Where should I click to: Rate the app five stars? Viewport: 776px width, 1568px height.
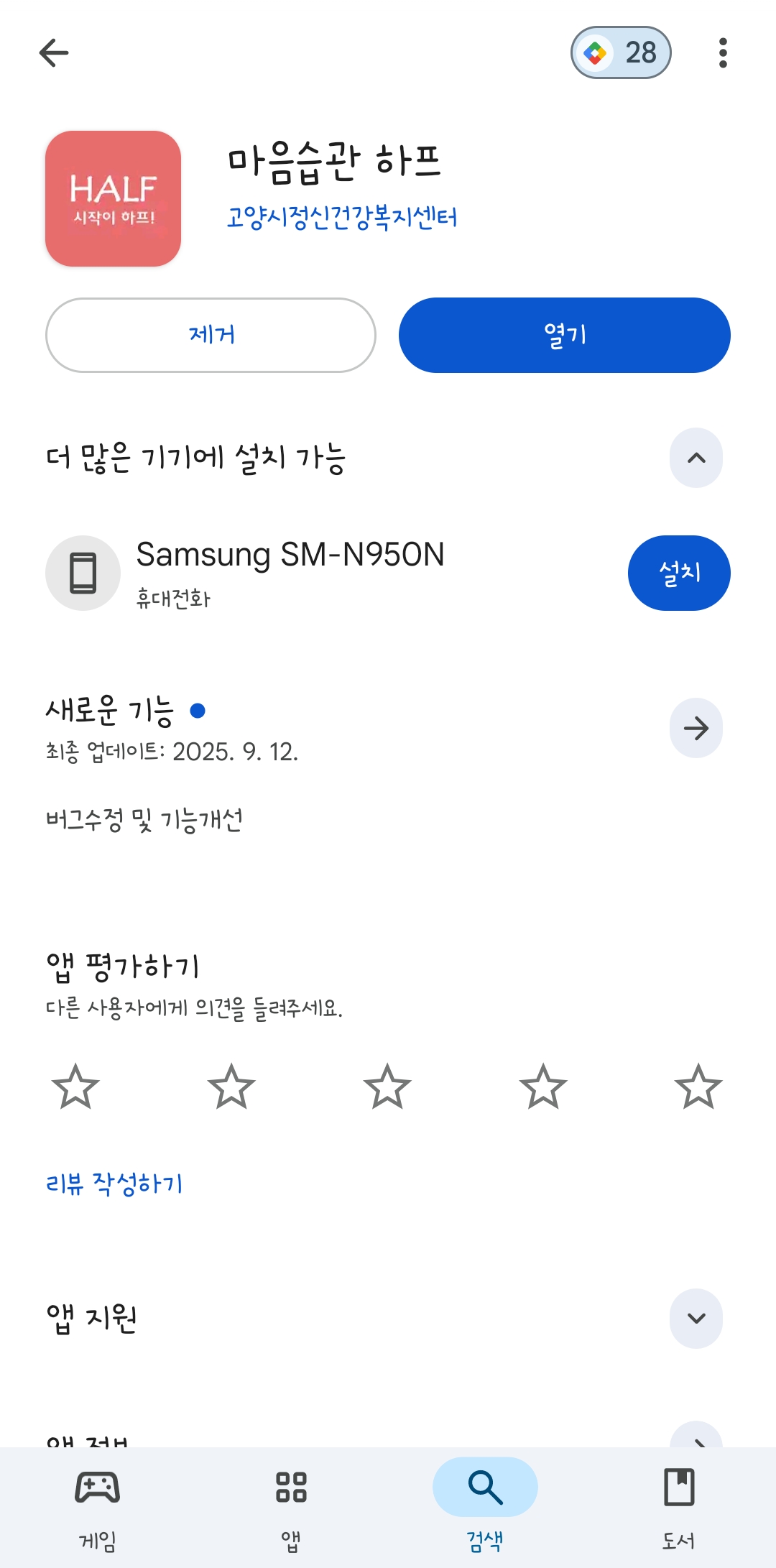click(698, 1087)
